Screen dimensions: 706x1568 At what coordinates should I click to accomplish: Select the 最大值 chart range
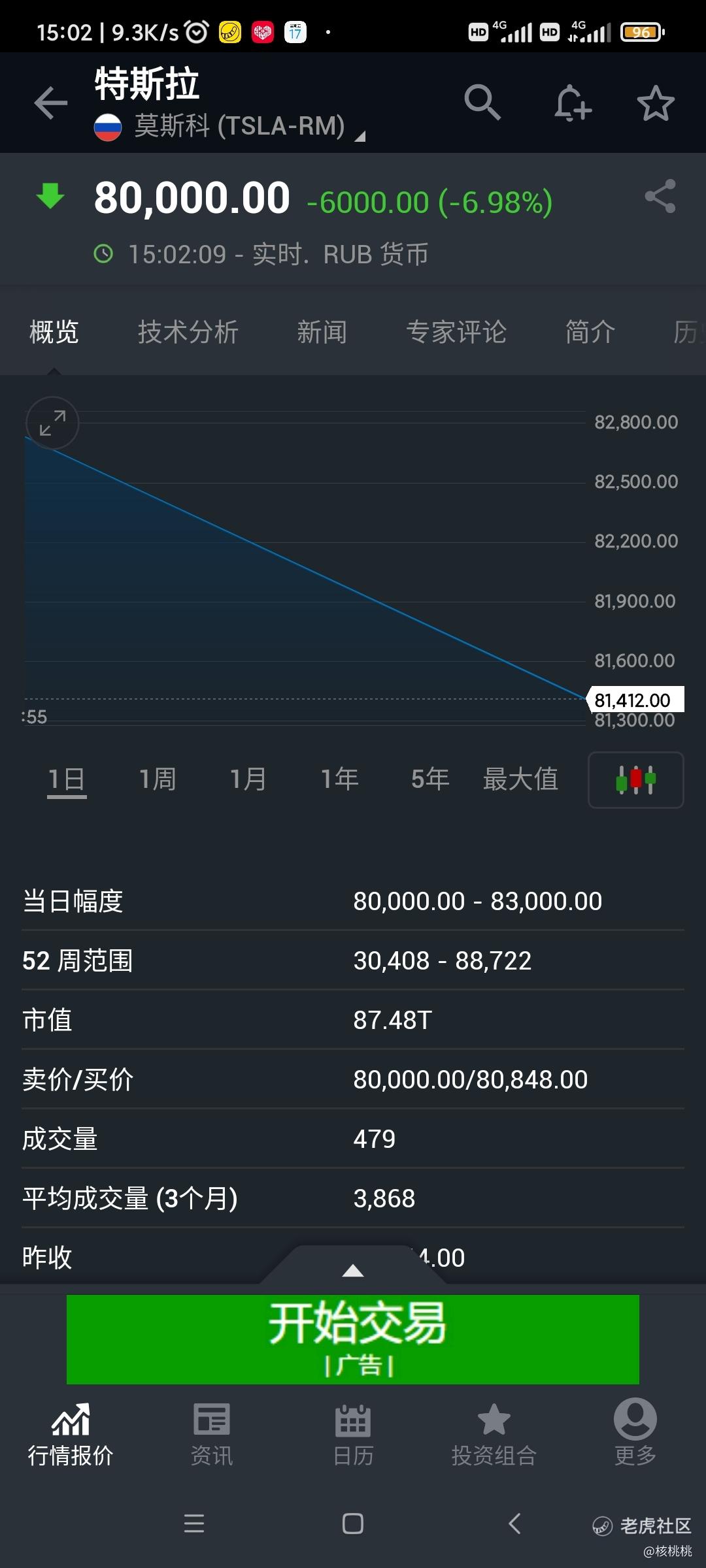click(x=520, y=779)
